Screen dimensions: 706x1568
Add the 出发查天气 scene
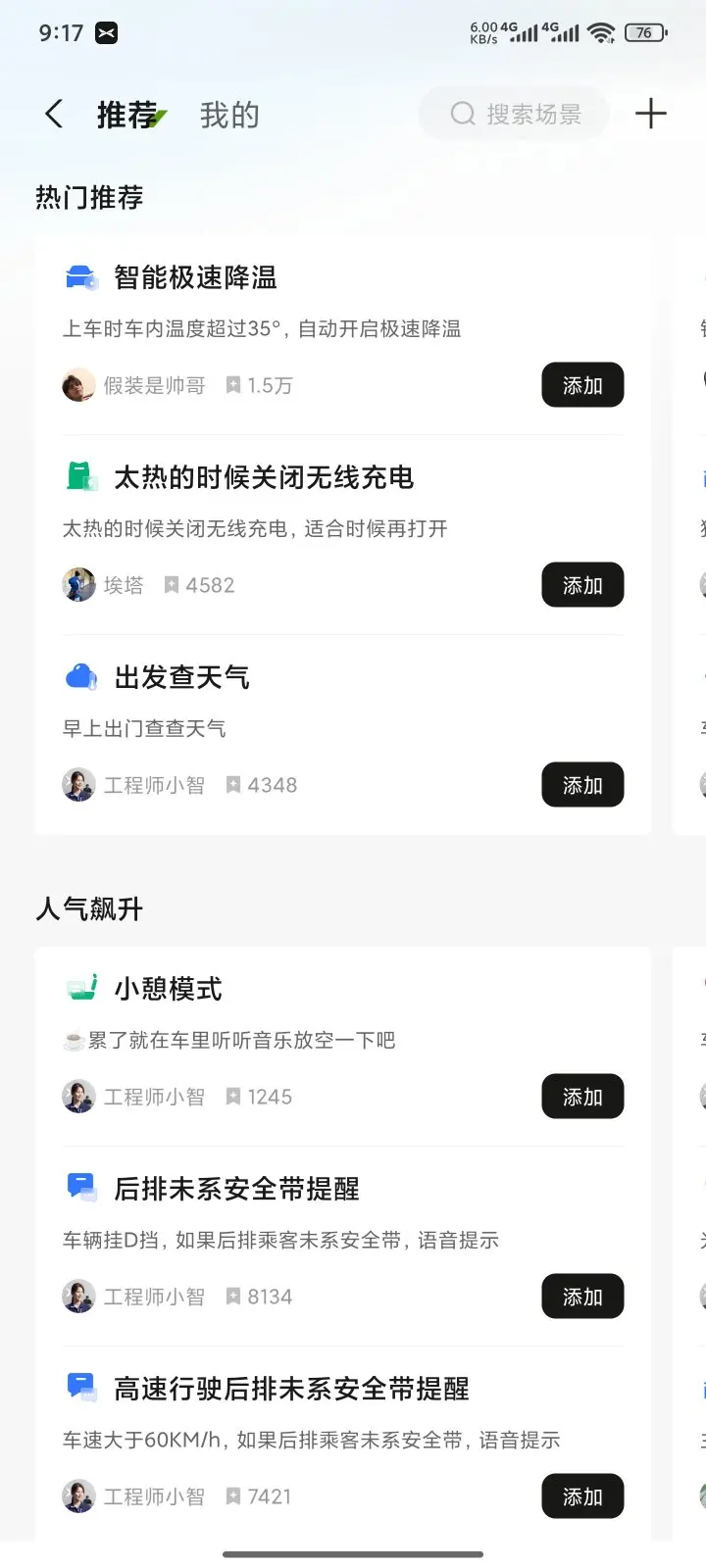click(x=582, y=785)
